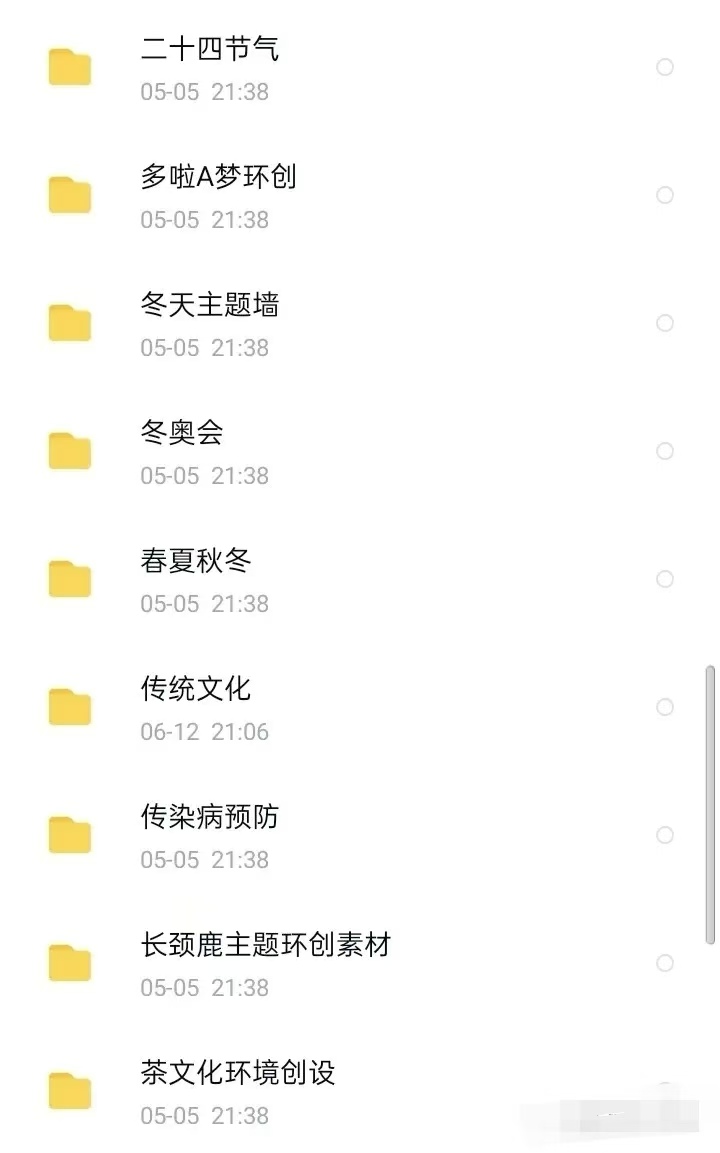Select the 传统文化 folder's circle
The width and height of the screenshot is (720, 1153).
pos(665,707)
